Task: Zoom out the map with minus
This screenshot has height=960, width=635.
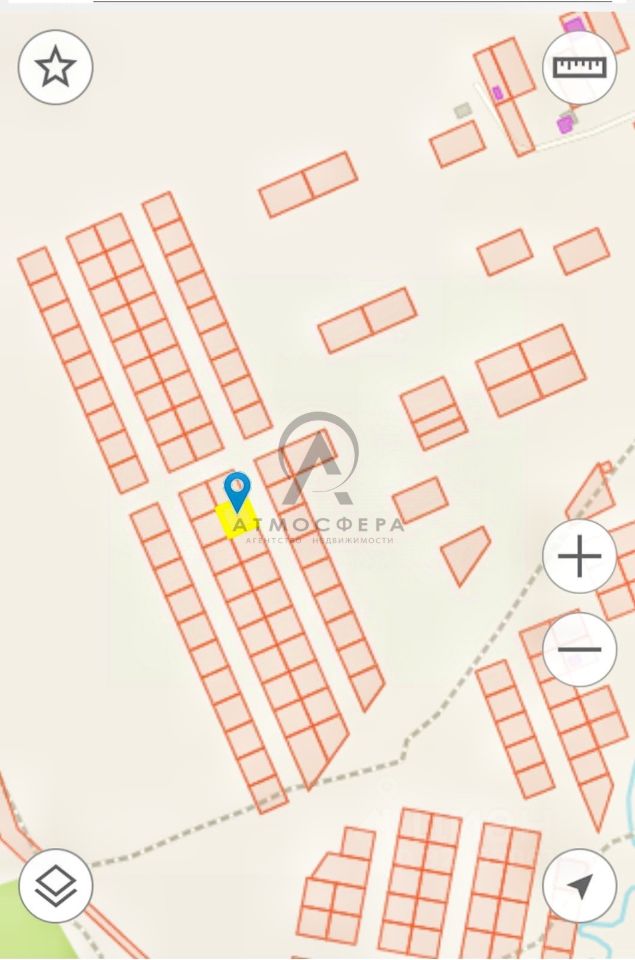Action: pos(579,650)
